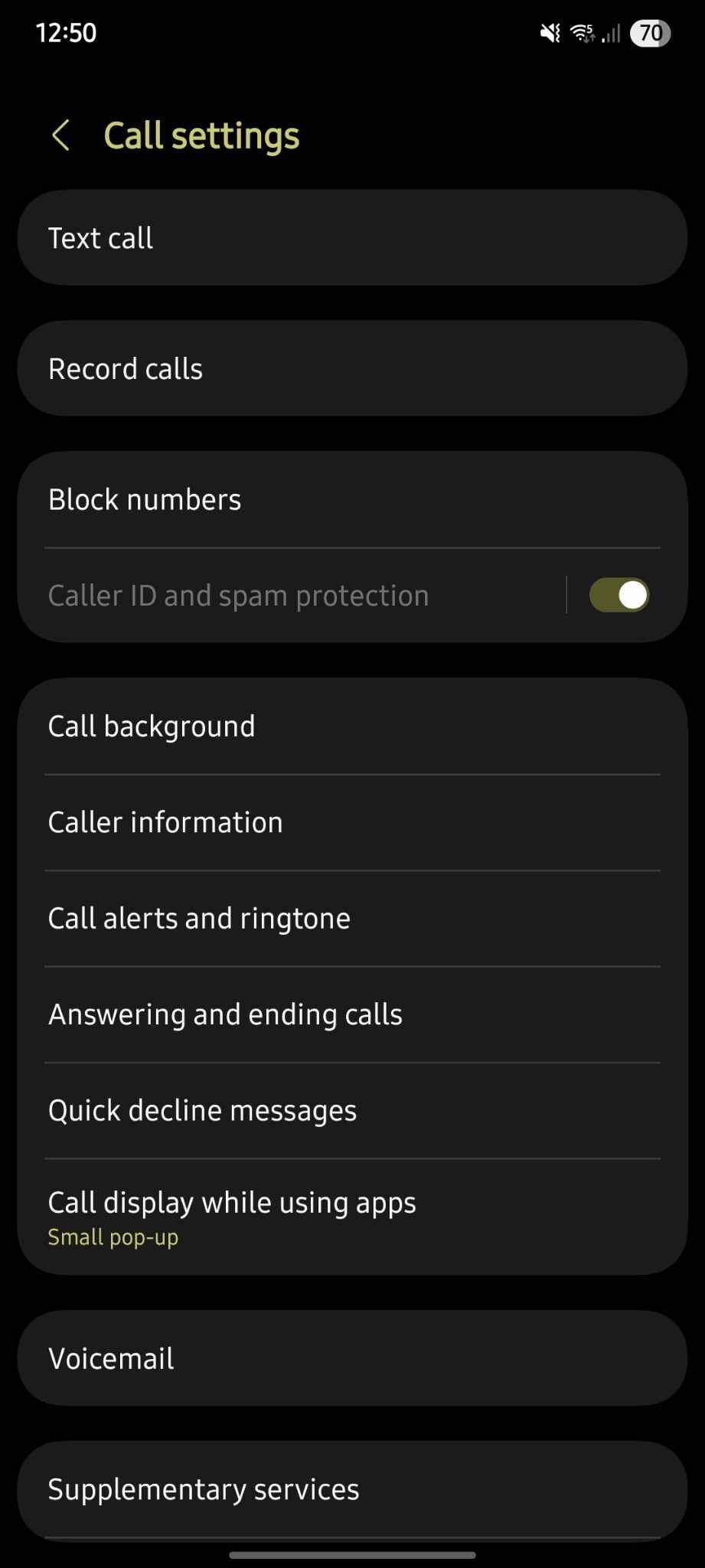Open Text call settings
This screenshot has width=705, height=1568.
click(x=352, y=238)
